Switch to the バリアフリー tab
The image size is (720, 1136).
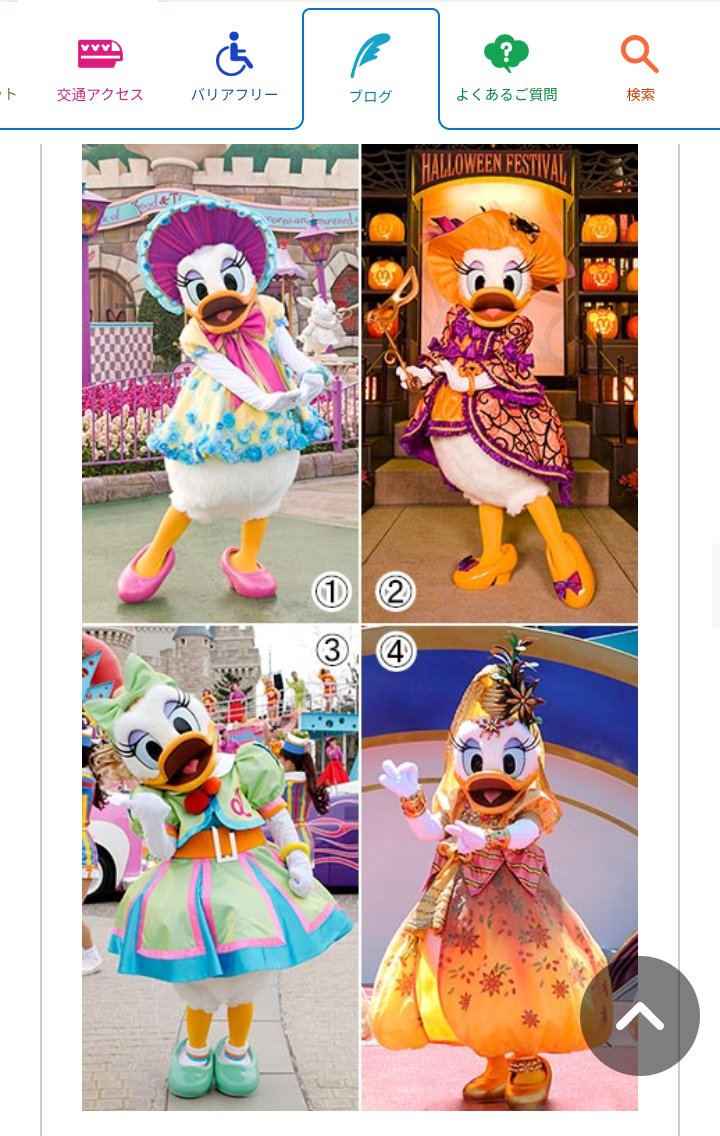click(x=234, y=68)
